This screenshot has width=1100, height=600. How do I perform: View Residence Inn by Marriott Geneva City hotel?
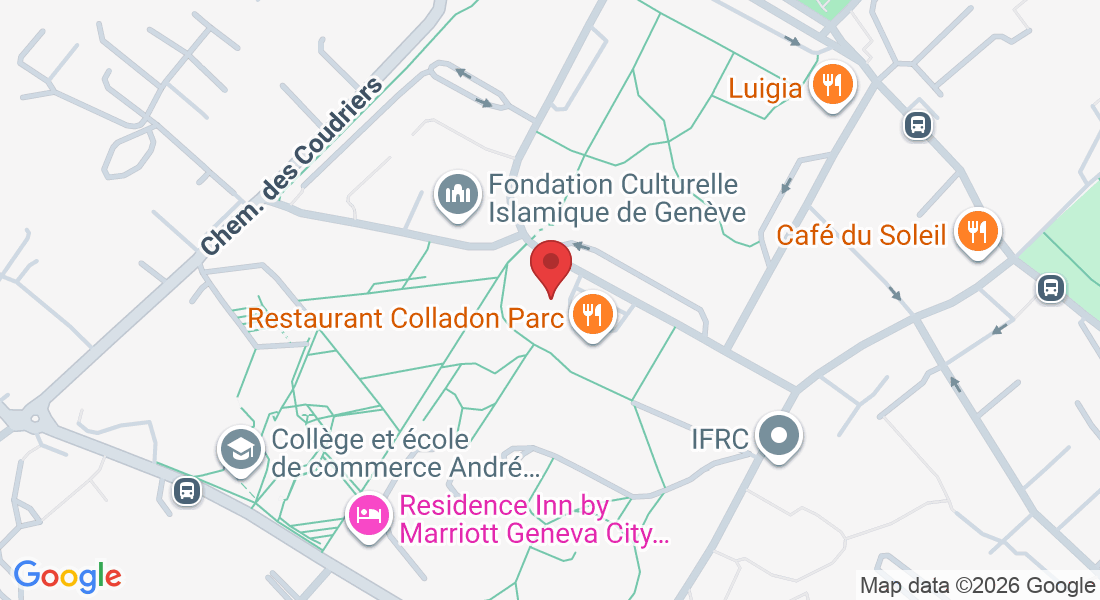(368, 516)
